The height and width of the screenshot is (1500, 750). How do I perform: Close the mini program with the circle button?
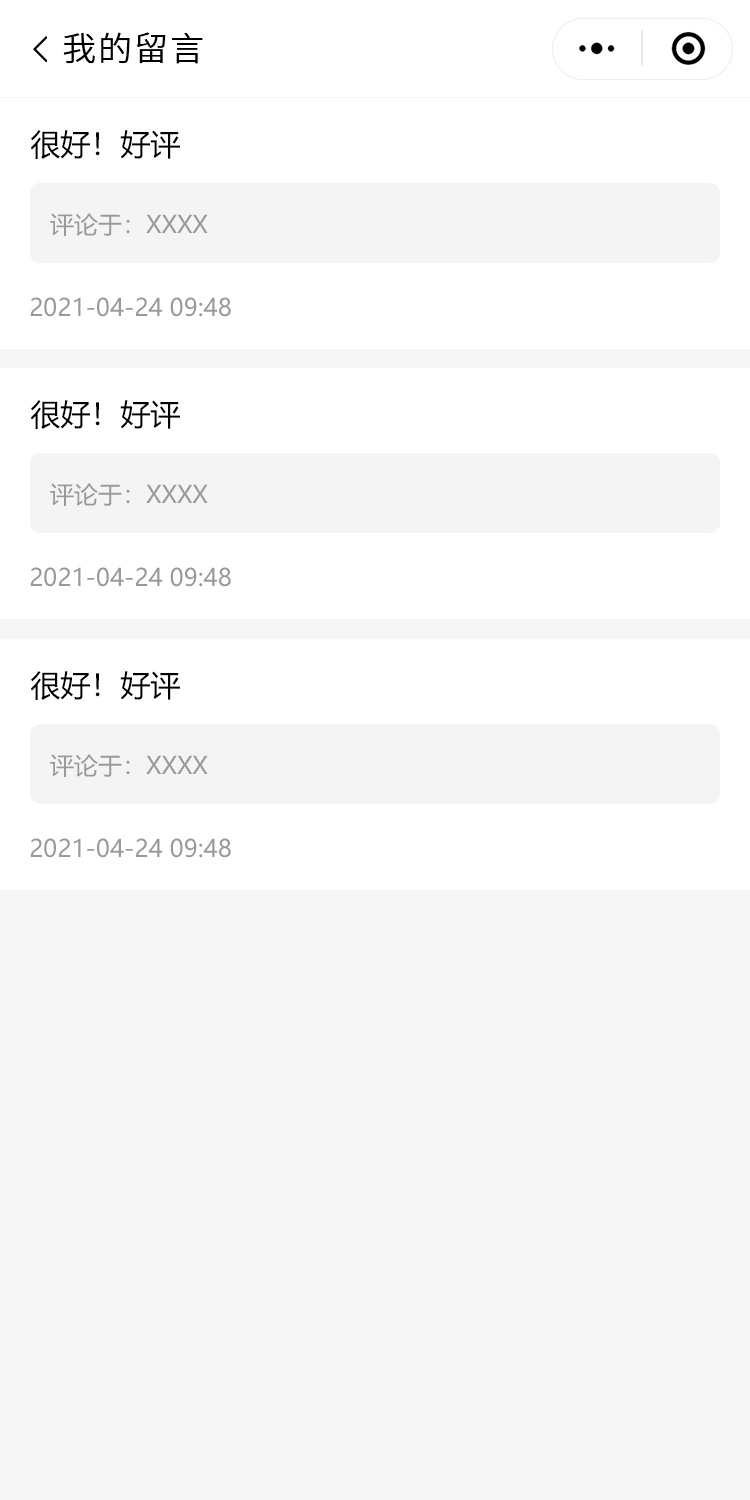pyautogui.click(x=688, y=49)
